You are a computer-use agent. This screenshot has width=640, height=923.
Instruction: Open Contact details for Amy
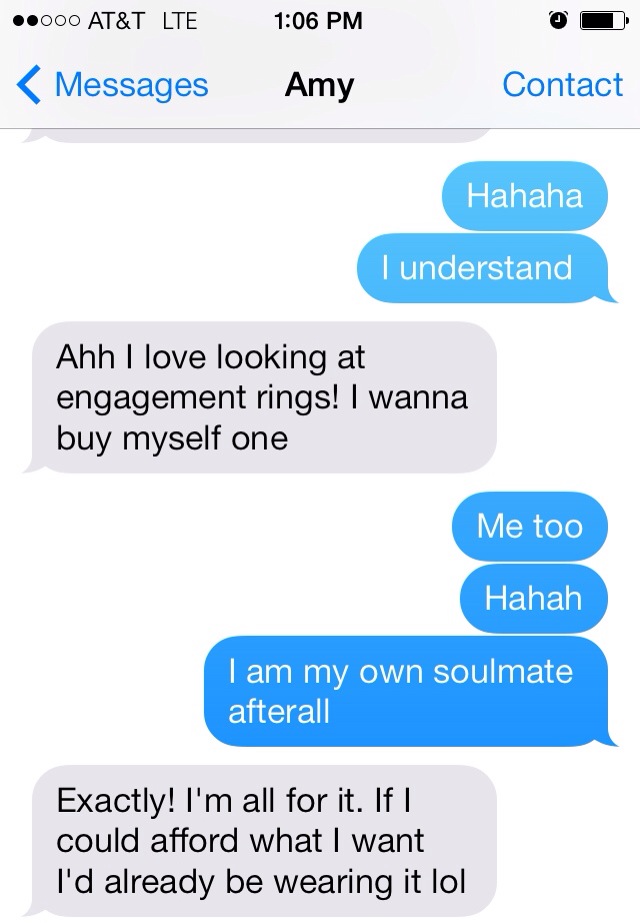click(562, 85)
